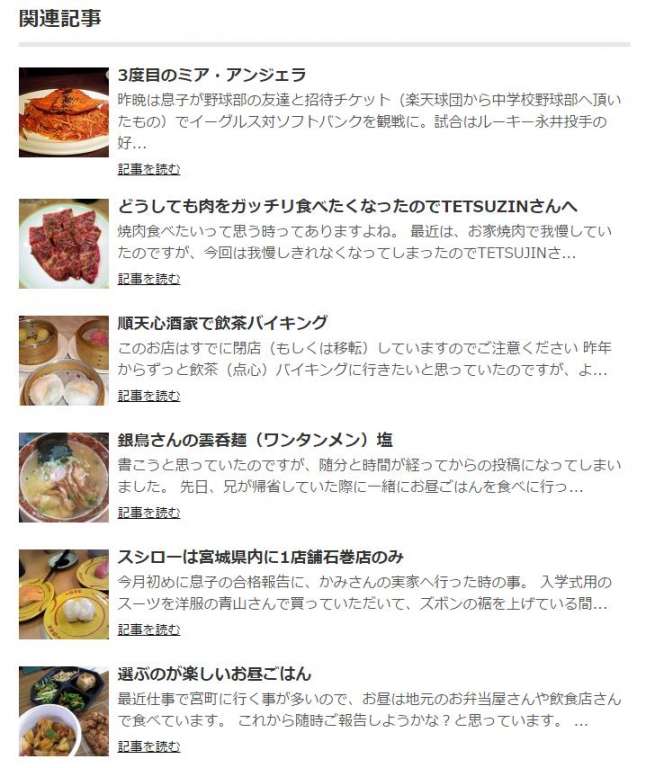Tap 記事を読む under 順天心酒家で飲茶バイキング
The height and width of the screenshot is (768, 646).
[x=149, y=396]
